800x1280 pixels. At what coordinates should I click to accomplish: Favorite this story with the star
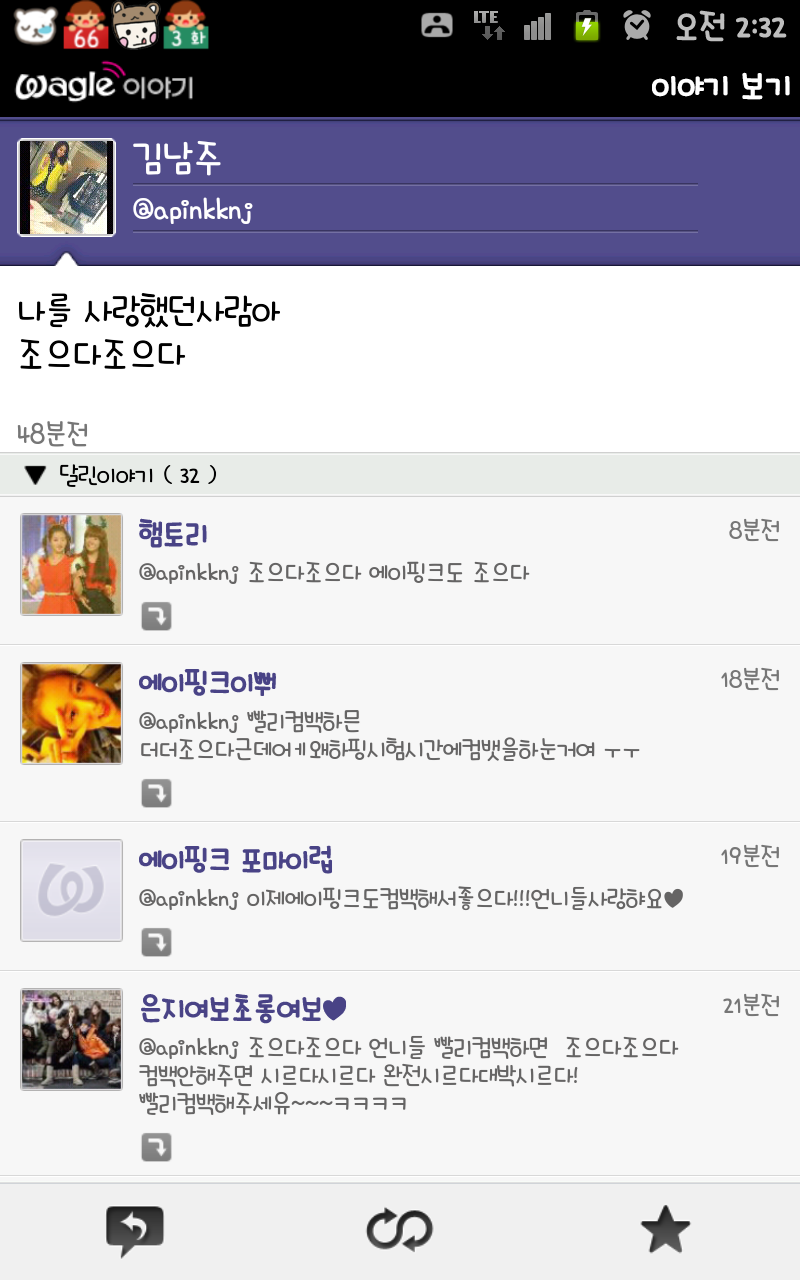tap(665, 1230)
